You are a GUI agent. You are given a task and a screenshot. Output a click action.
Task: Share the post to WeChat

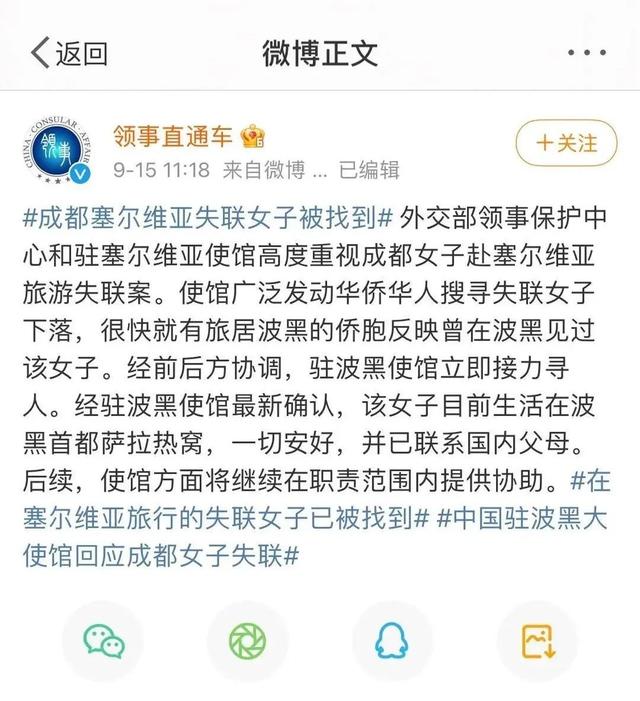tap(104, 641)
